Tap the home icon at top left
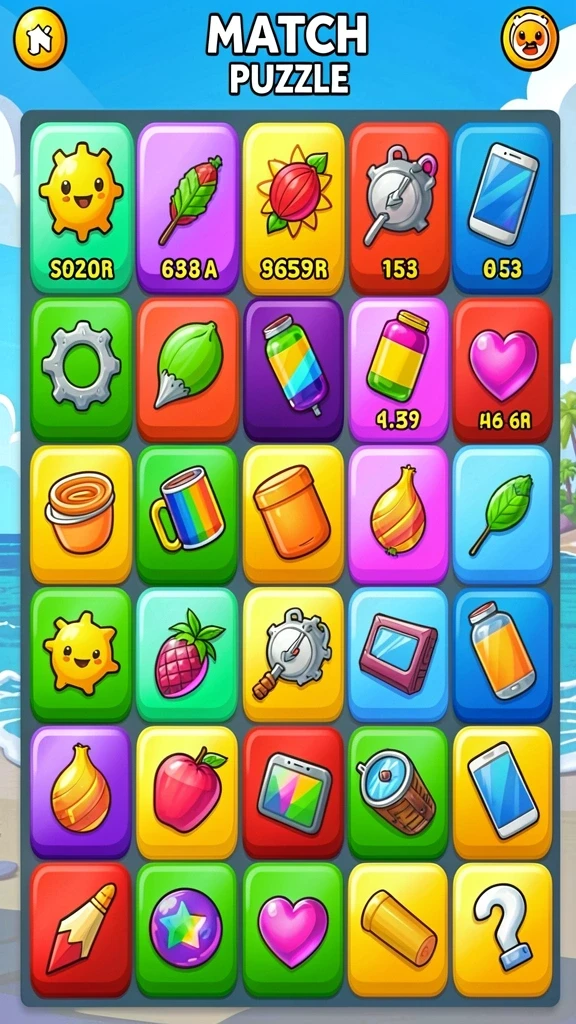The height and width of the screenshot is (1024, 576). click(40, 39)
